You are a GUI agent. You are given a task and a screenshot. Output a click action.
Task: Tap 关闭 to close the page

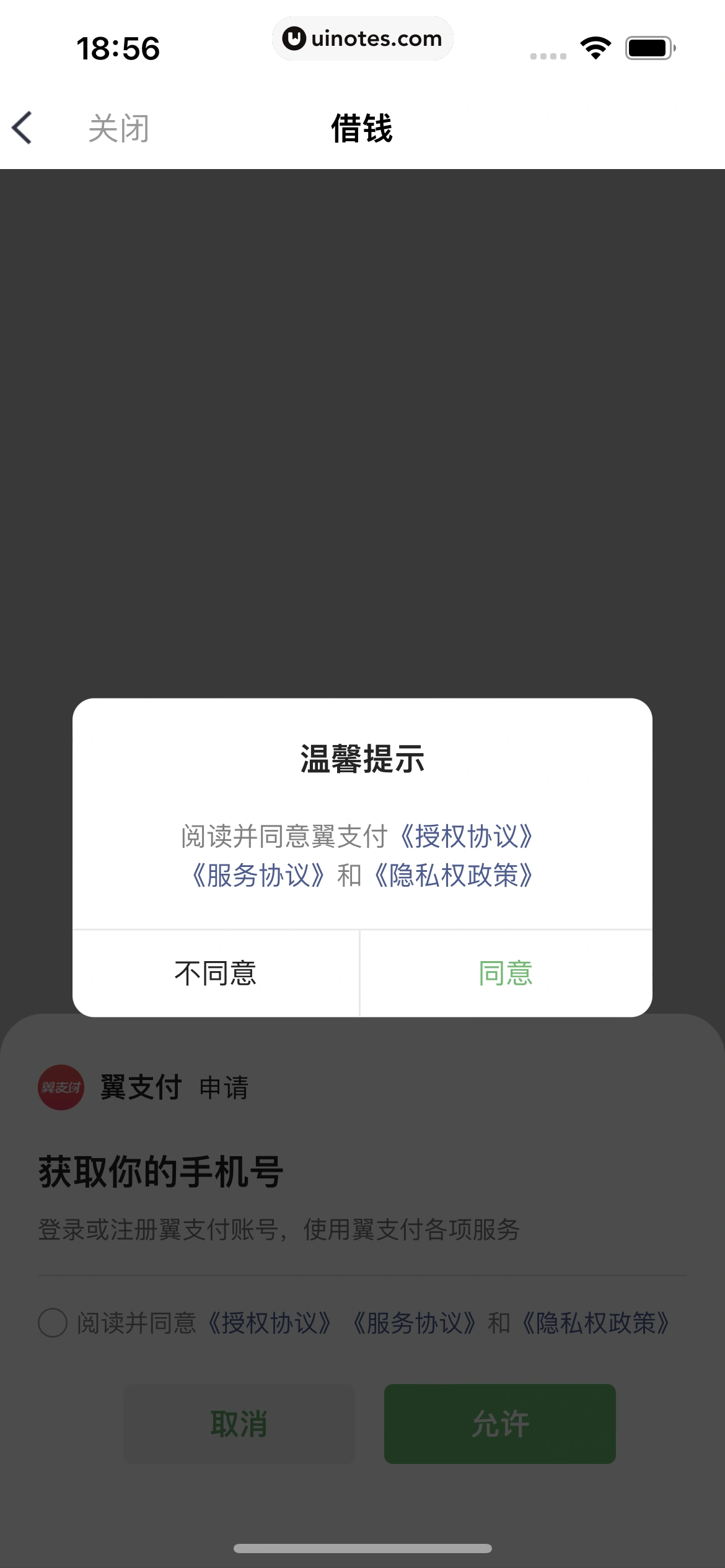pos(119,128)
